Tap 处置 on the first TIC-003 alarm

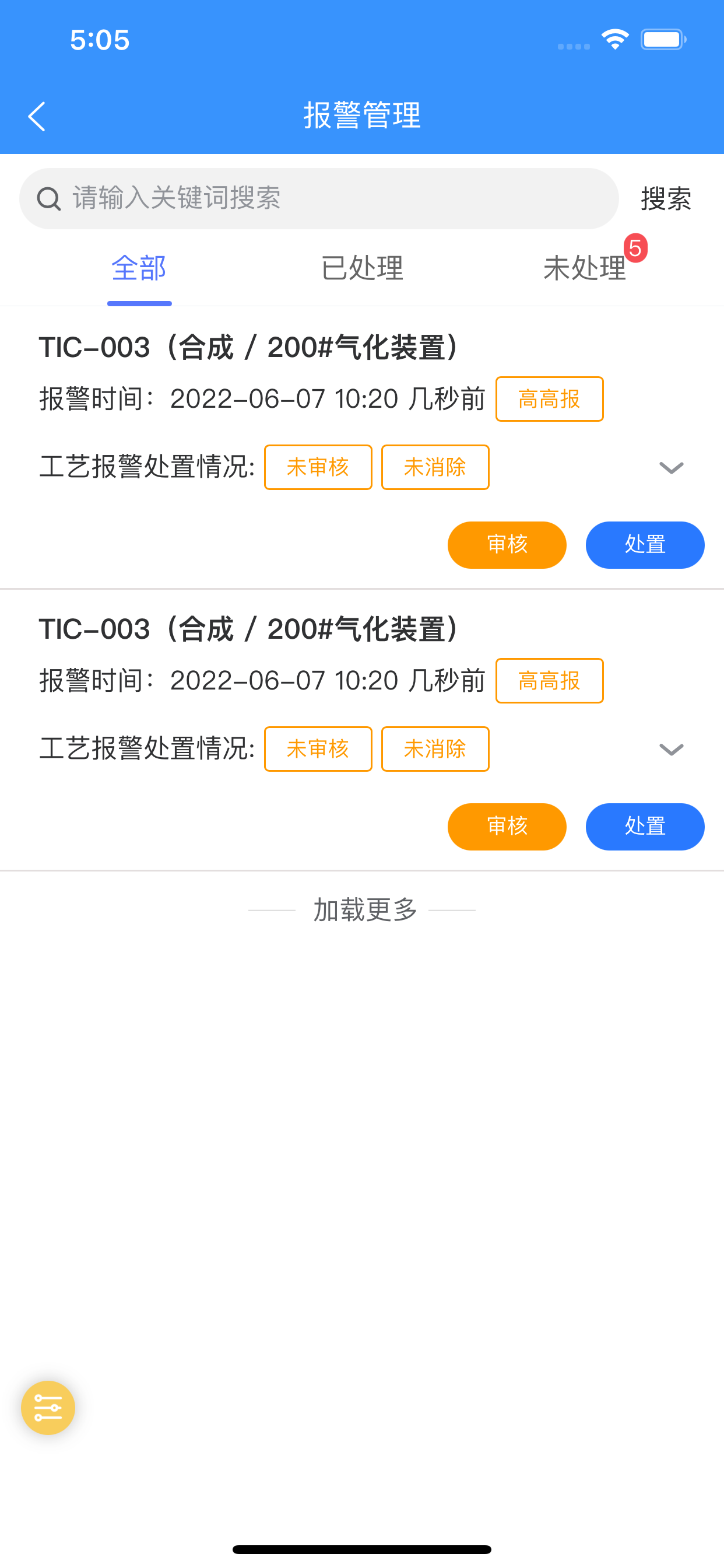[x=644, y=545]
